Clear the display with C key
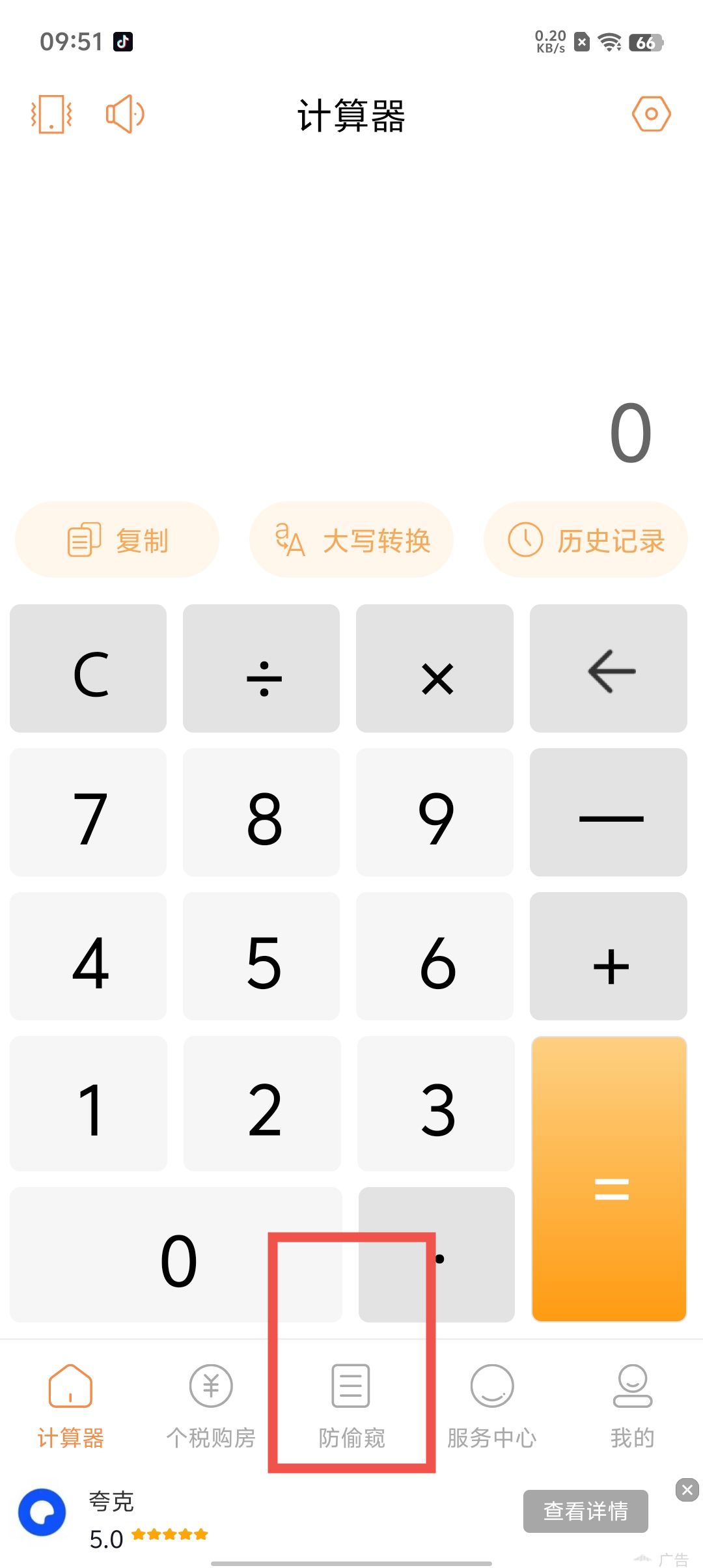This screenshot has width=703, height=1568. [89, 669]
